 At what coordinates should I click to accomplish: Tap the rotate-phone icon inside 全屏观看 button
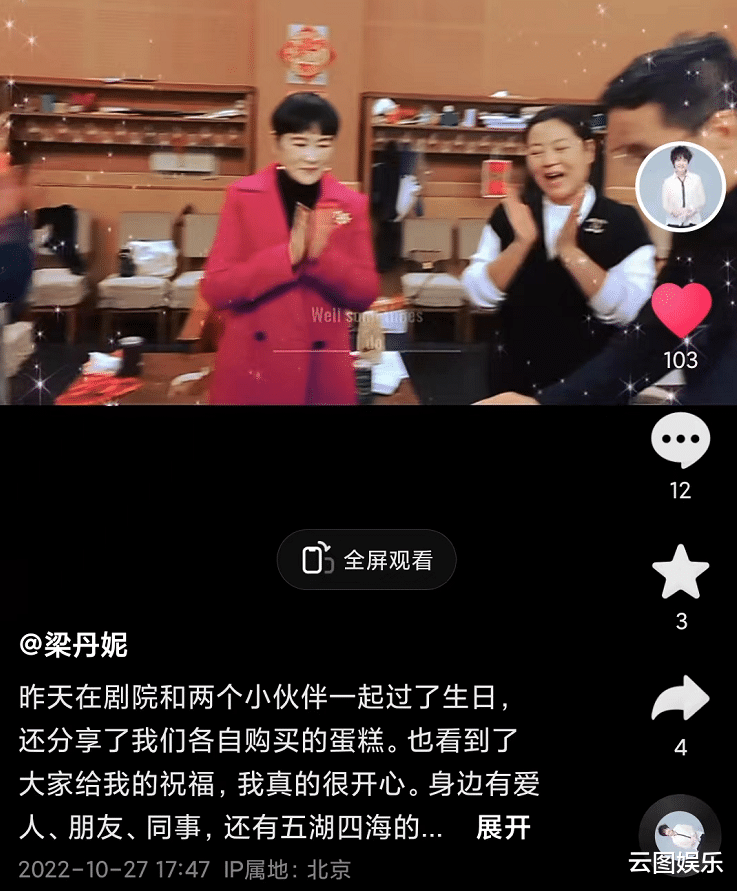tap(317, 559)
